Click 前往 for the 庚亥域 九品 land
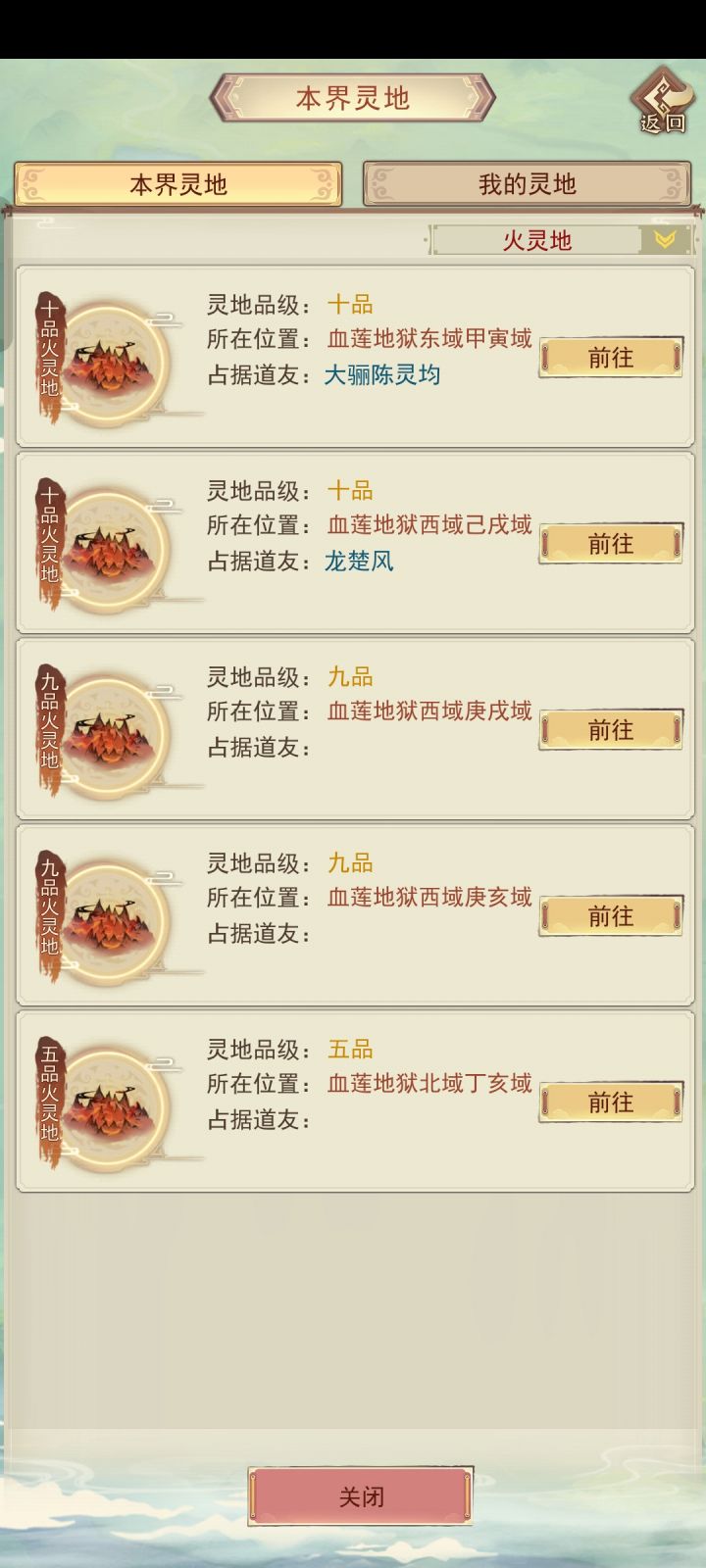The image size is (706, 1568). tap(610, 916)
